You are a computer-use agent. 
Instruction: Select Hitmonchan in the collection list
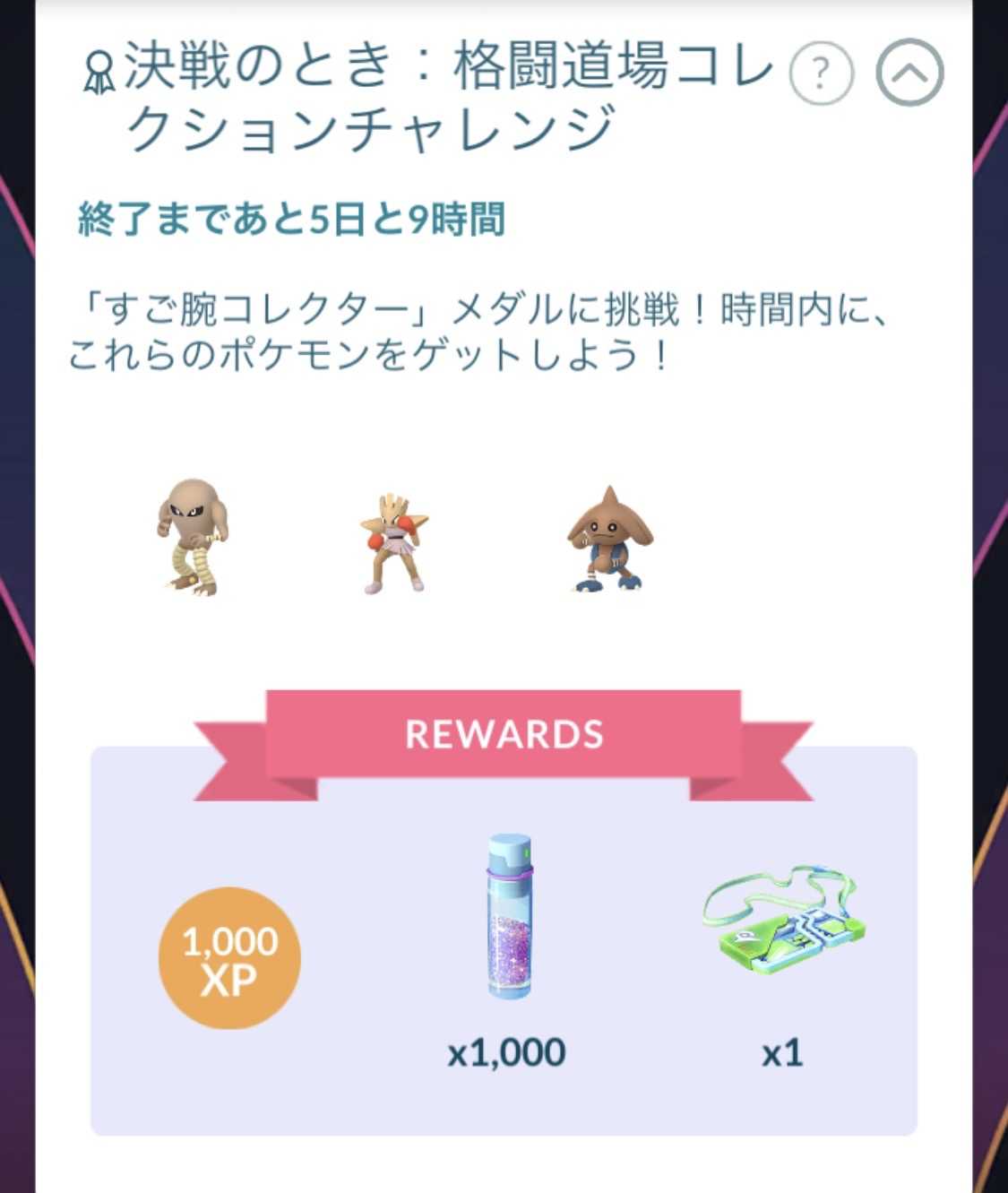coord(393,542)
